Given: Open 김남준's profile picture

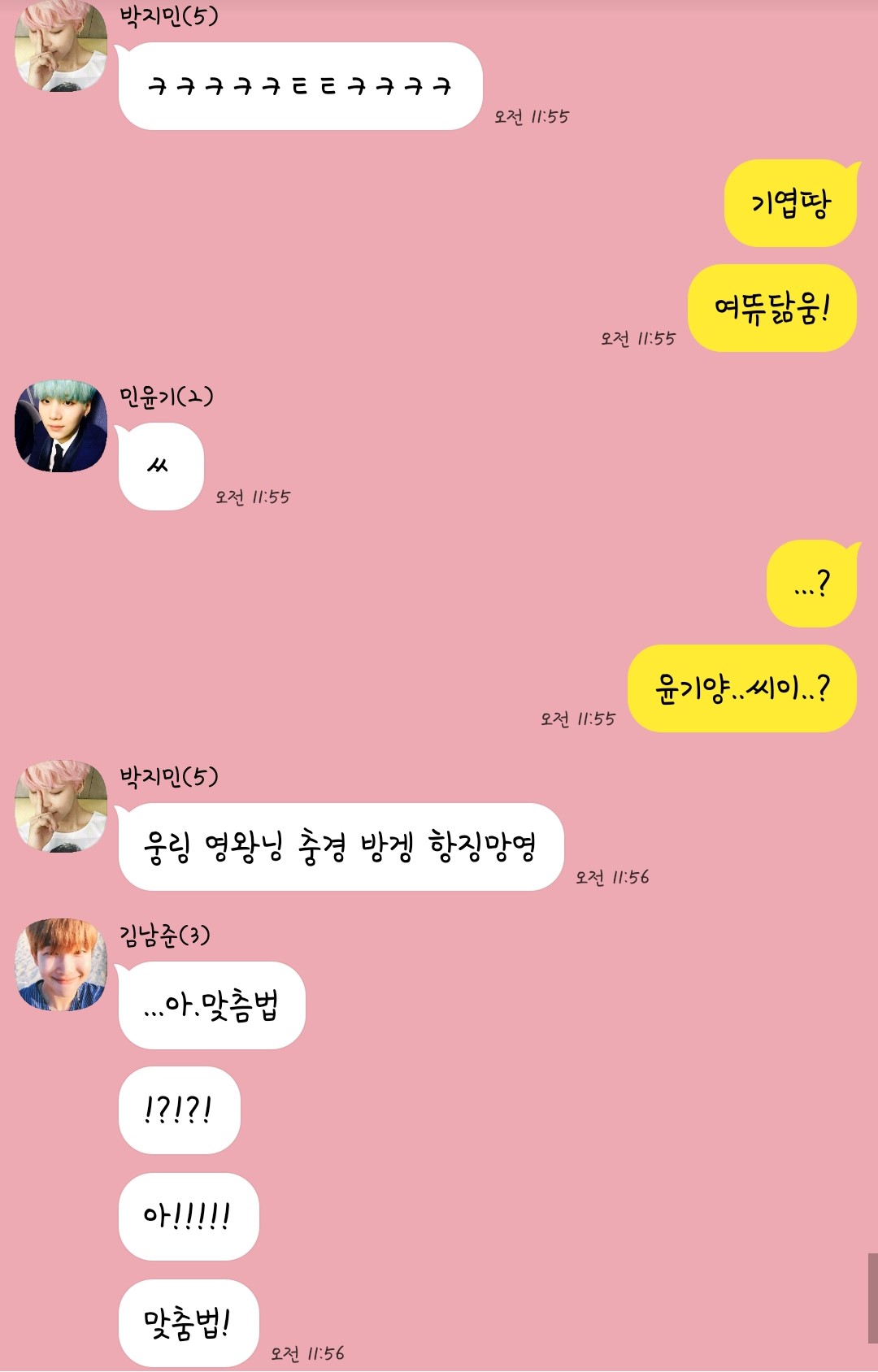Looking at the screenshot, I should coord(61,965).
